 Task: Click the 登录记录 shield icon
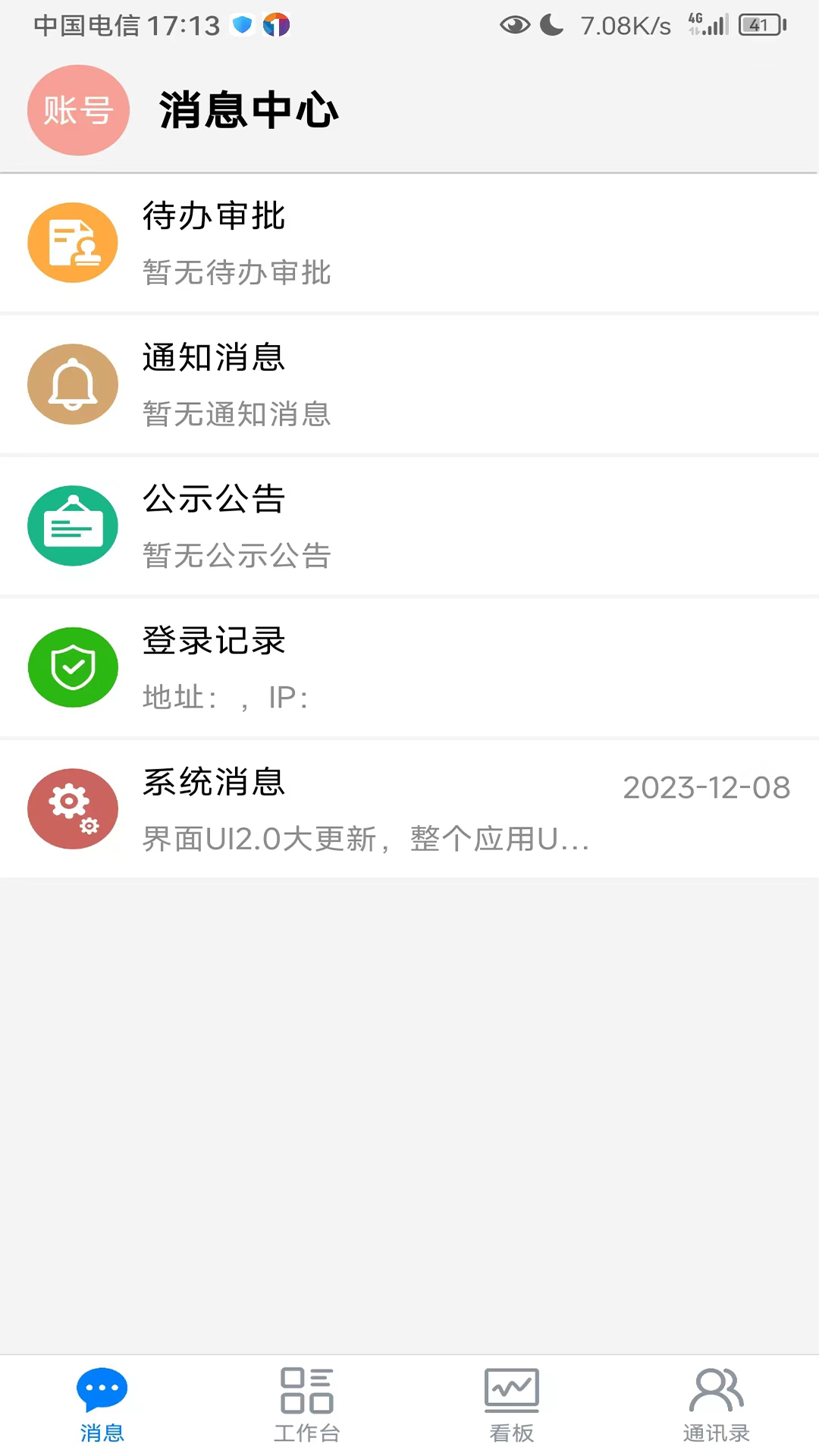click(73, 667)
